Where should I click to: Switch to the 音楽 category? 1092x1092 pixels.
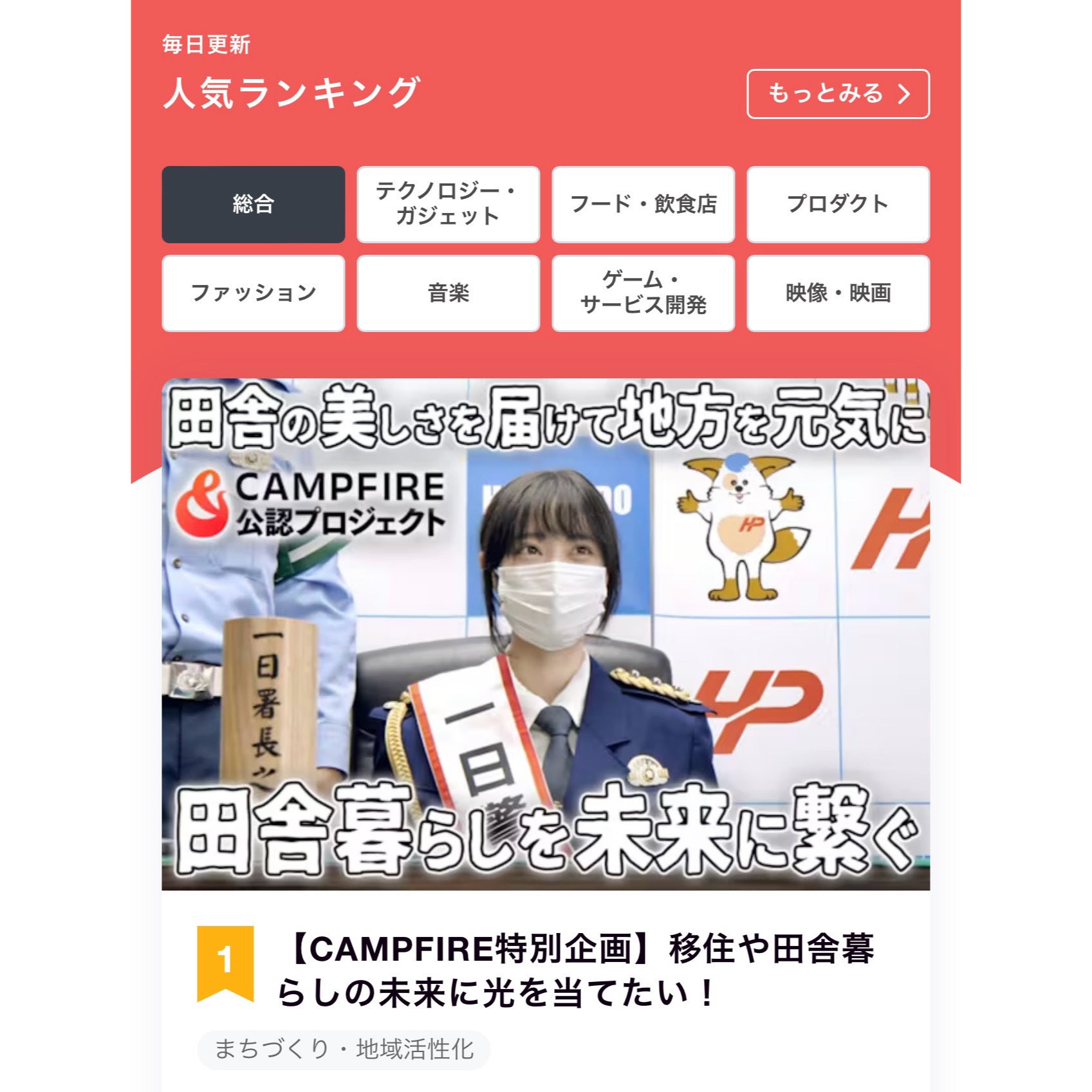coord(448,293)
